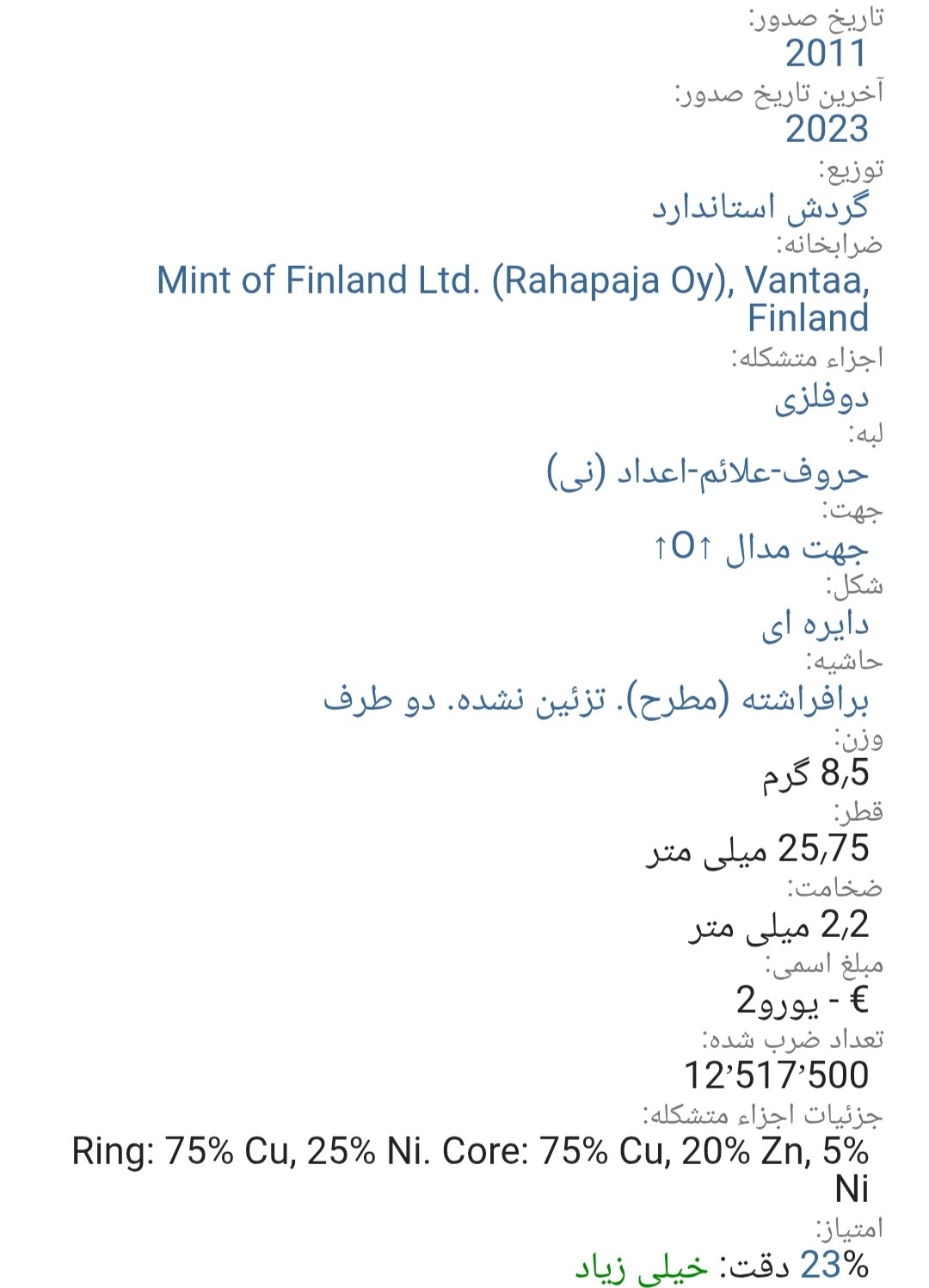Screen dimensions: 929x1288
Task: Tap the گردش استاندارد distribution link
Action: pos(760,206)
